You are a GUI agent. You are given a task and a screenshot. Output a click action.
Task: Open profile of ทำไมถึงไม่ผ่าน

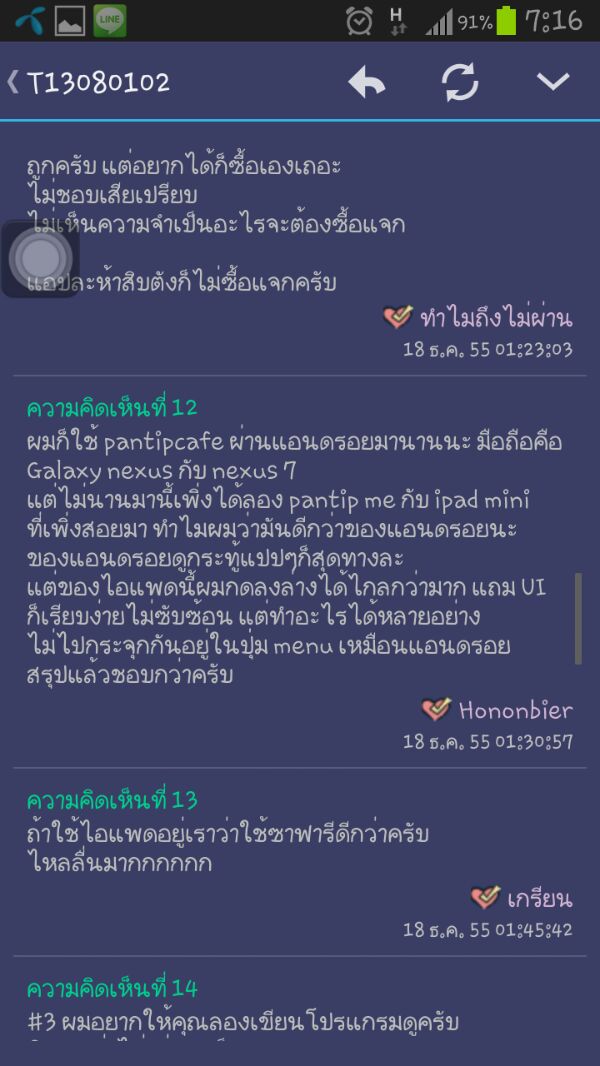(x=496, y=317)
